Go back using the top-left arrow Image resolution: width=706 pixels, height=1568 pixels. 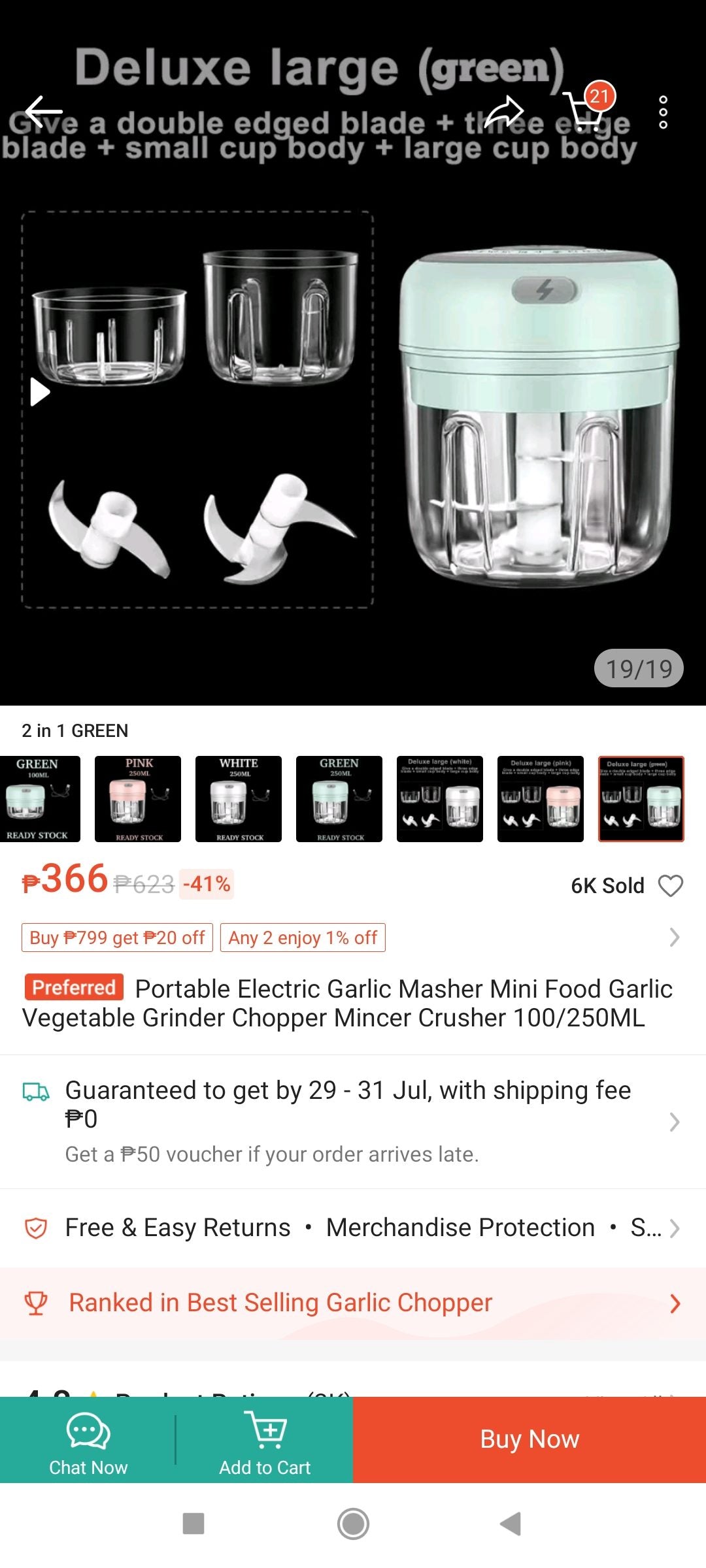[43, 112]
